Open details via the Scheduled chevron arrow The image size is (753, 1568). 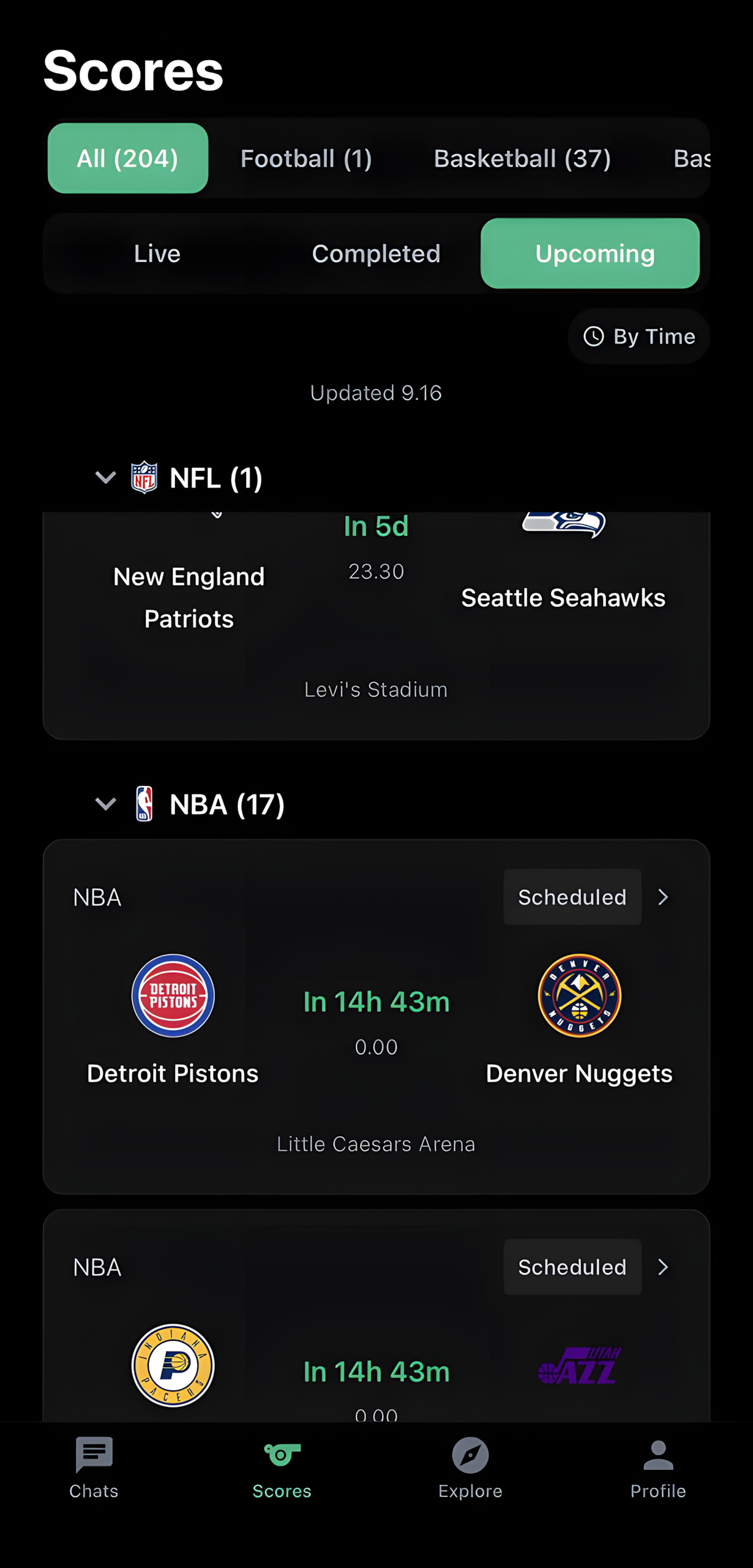pyautogui.click(x=664, y=897)
